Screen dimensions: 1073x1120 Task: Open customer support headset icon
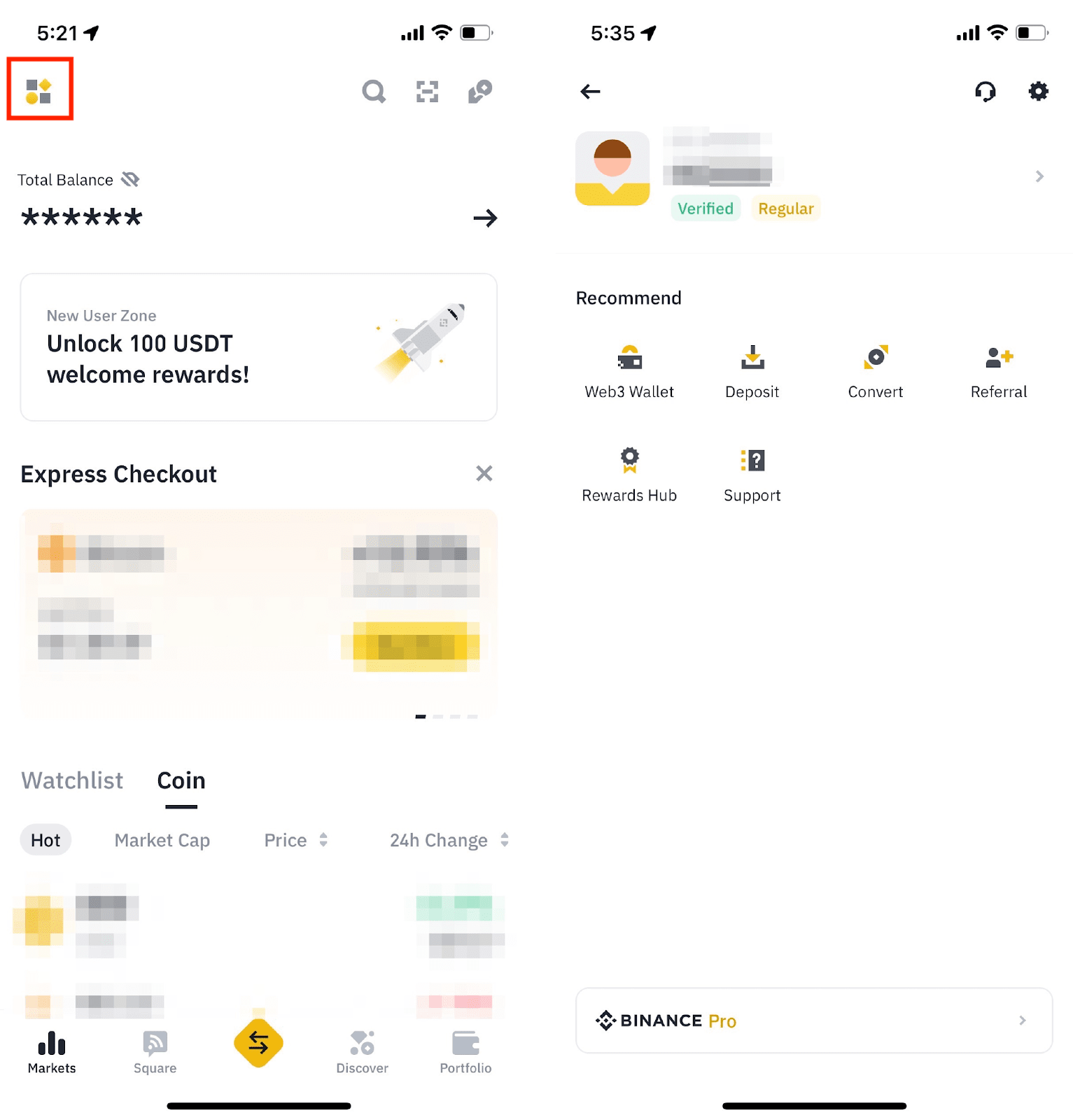985,91
